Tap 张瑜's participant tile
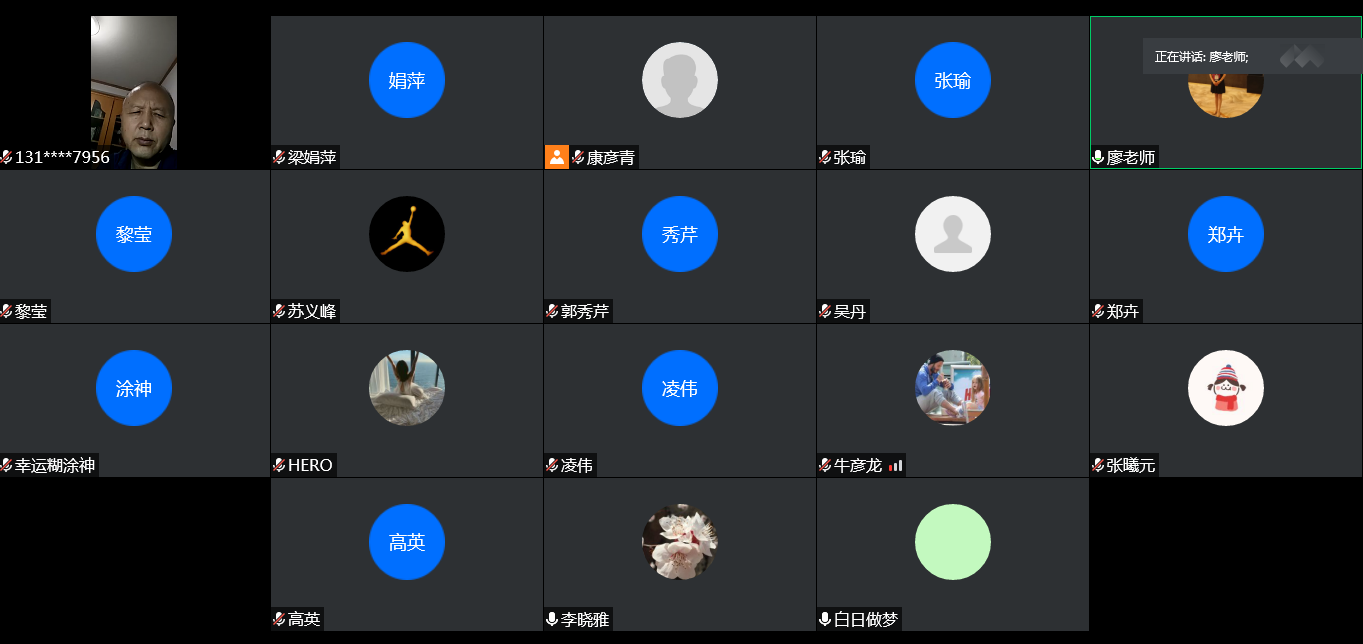 pos(953,92)
